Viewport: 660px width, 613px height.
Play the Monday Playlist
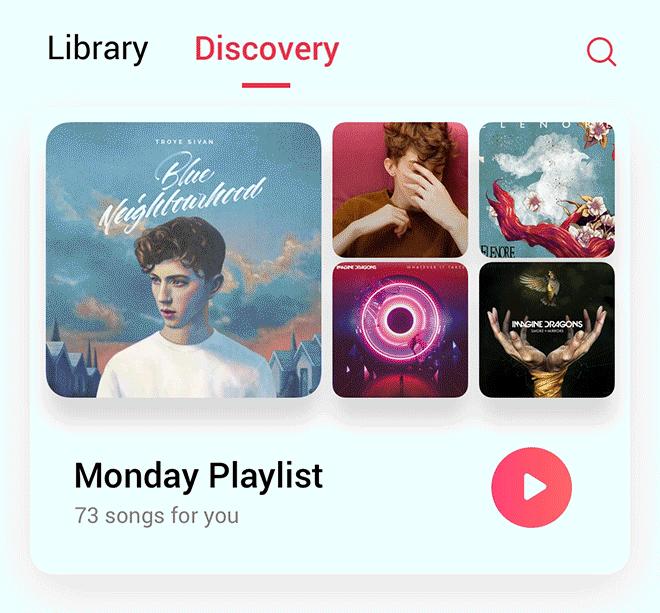[532, 487]
